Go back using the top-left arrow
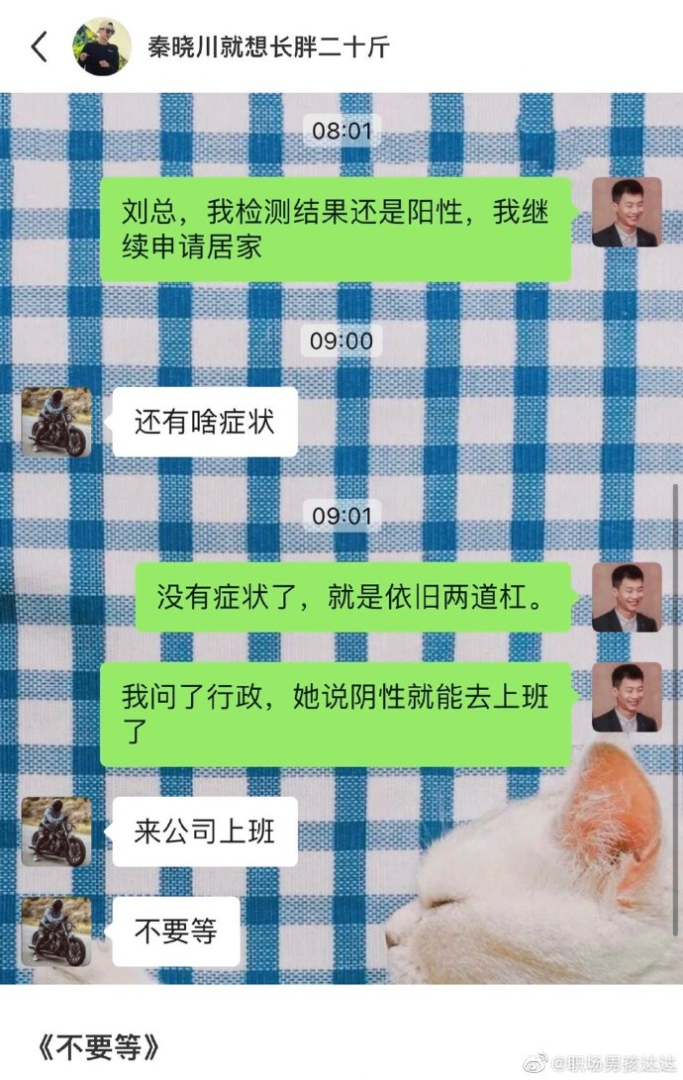The height and width of the screenshot is (1080, 683). point(39,46)
